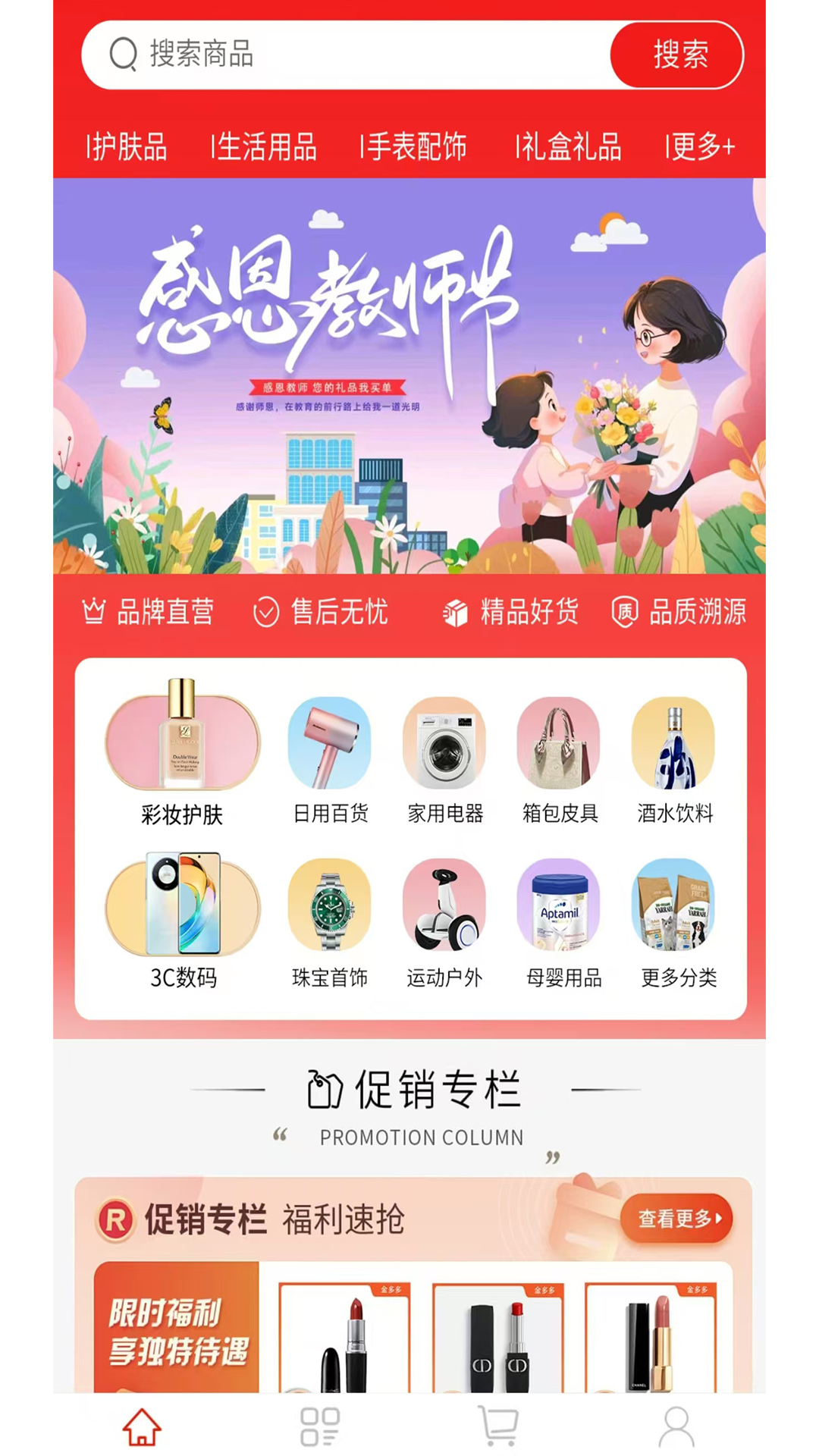Open the 酒水饮料 category
Screen dimensions: 819x1456
coord(674,758)
